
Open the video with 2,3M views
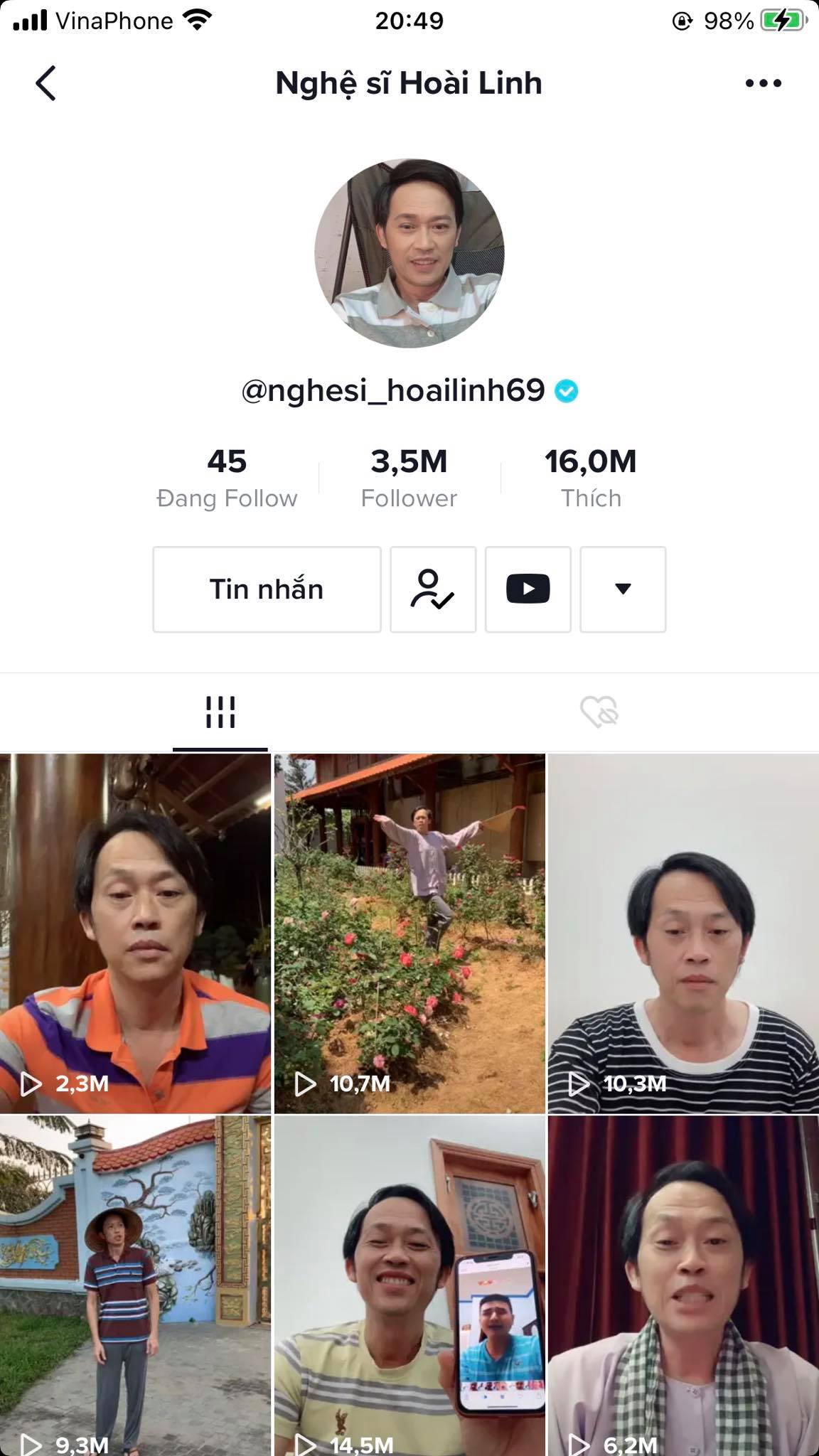[x=135, y=933]
